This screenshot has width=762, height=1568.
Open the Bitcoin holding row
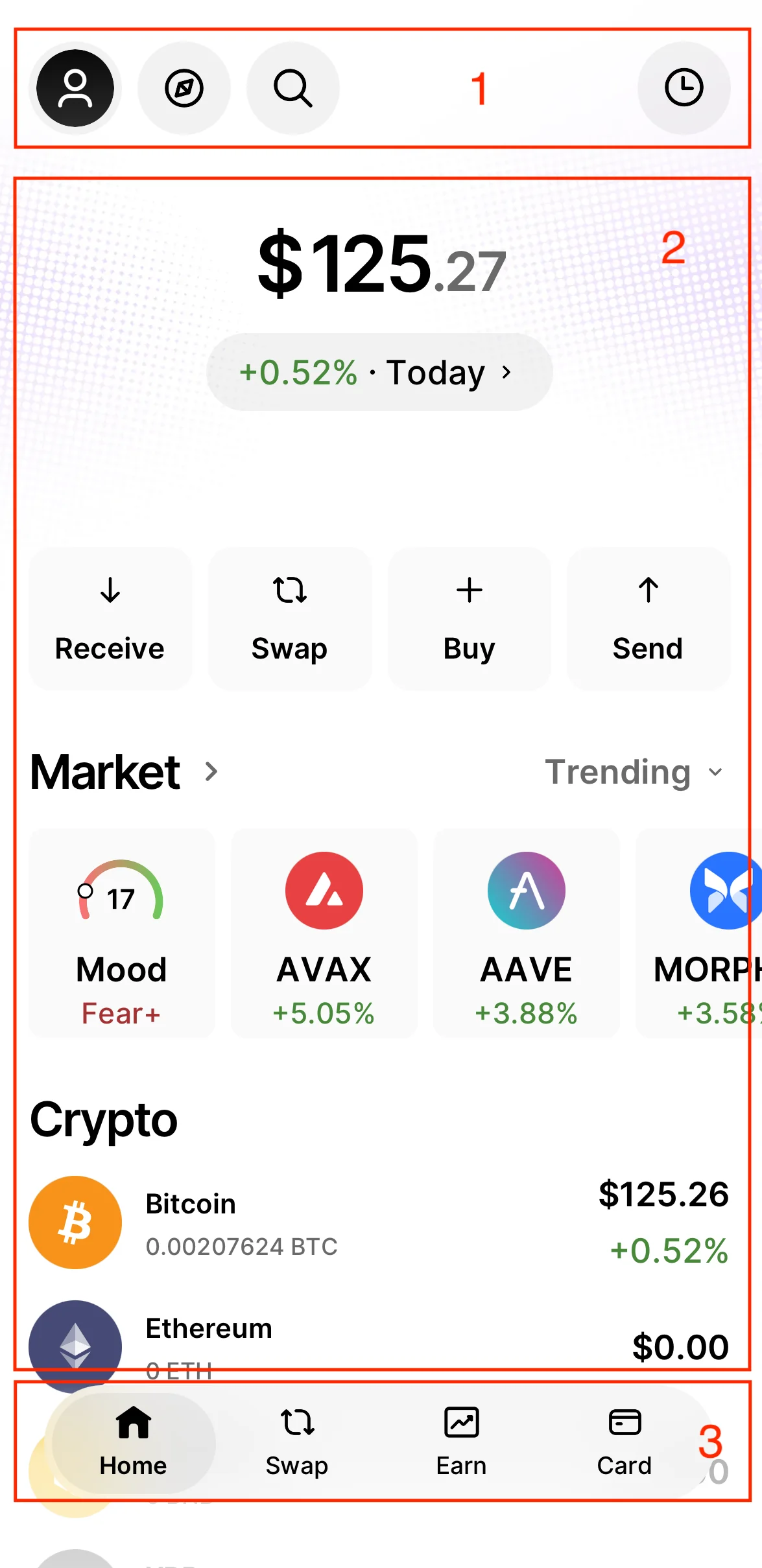379,1223
